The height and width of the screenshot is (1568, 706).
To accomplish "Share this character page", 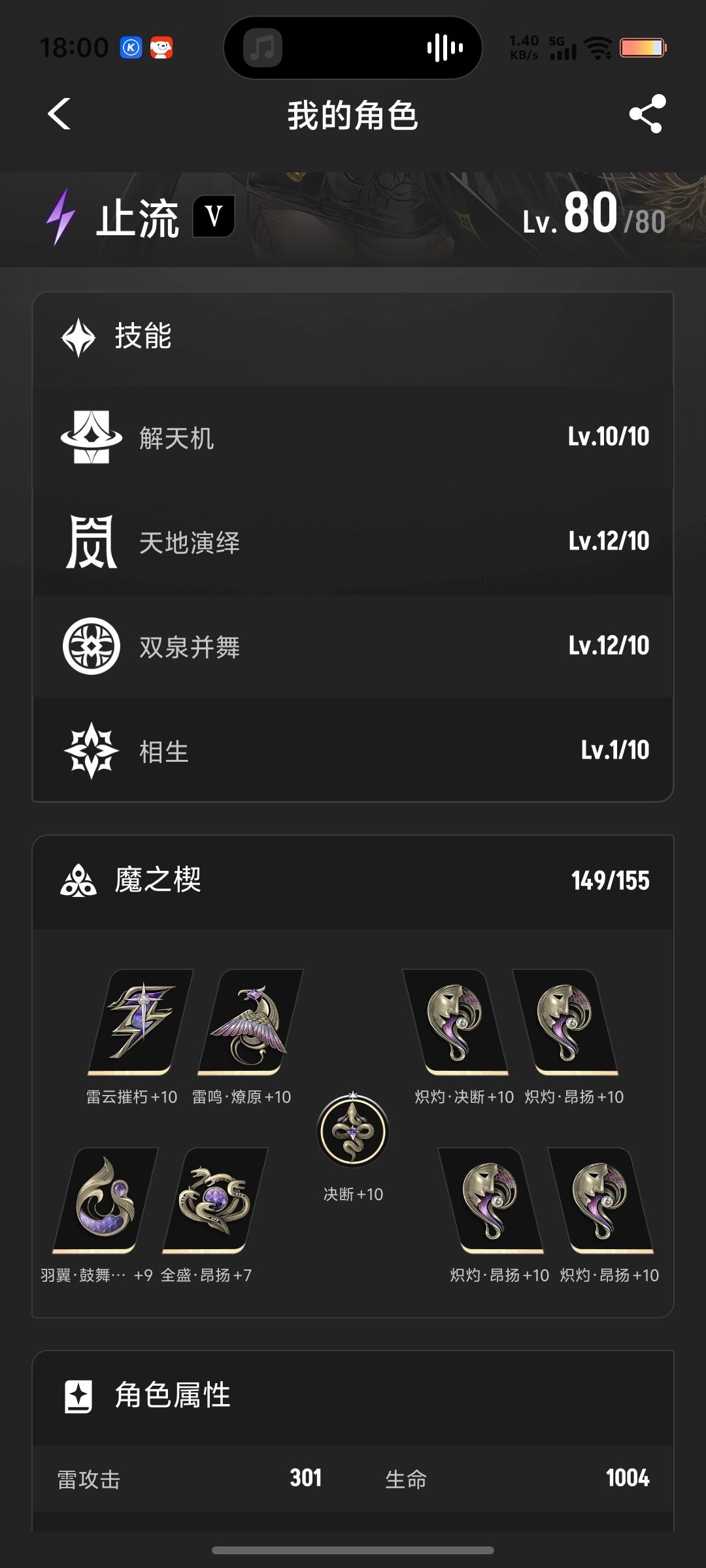I will coord(647,114).
